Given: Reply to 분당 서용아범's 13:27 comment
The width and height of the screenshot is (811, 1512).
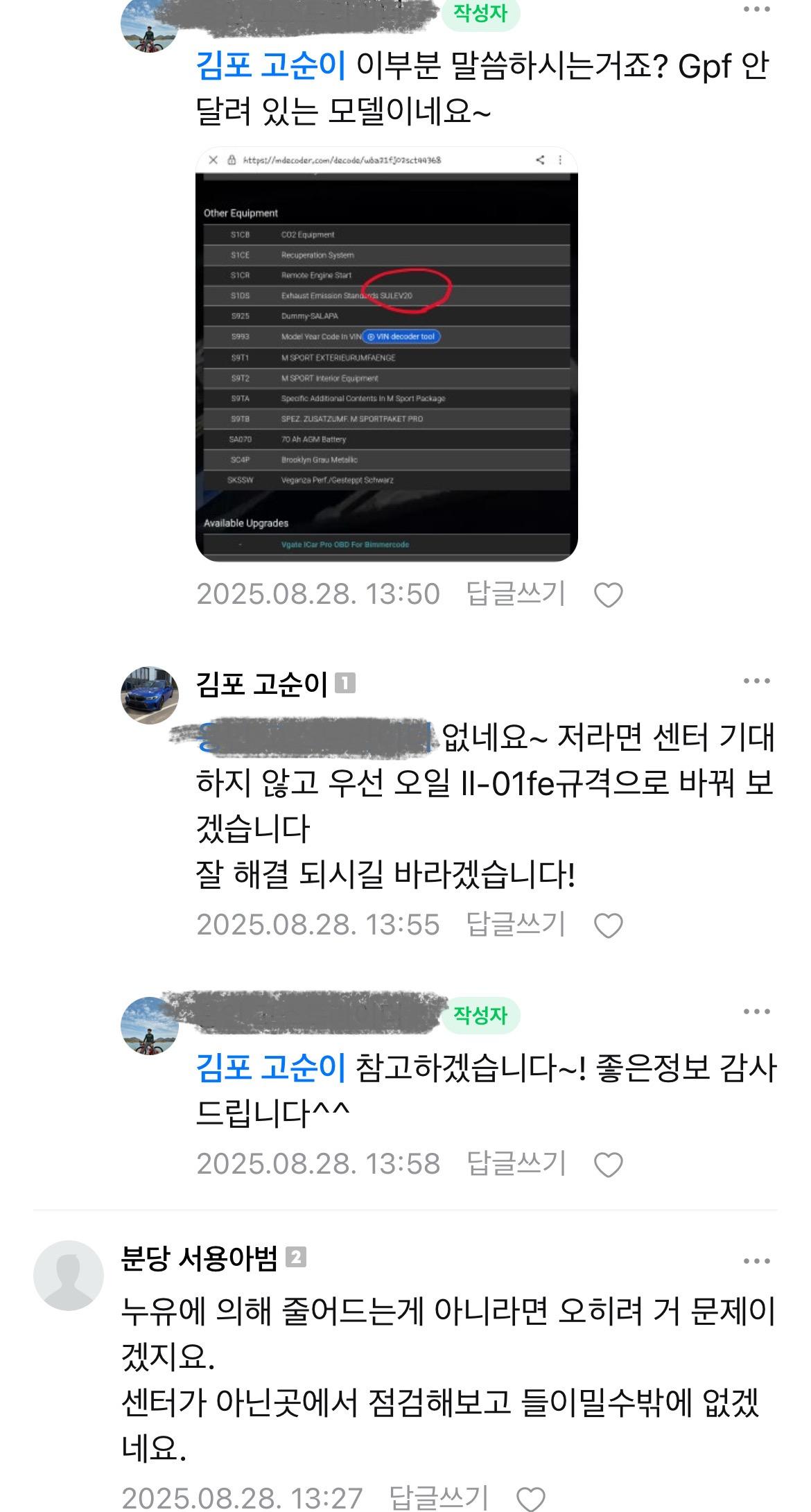Looking at the screenshot, I should pos(438,1497).
